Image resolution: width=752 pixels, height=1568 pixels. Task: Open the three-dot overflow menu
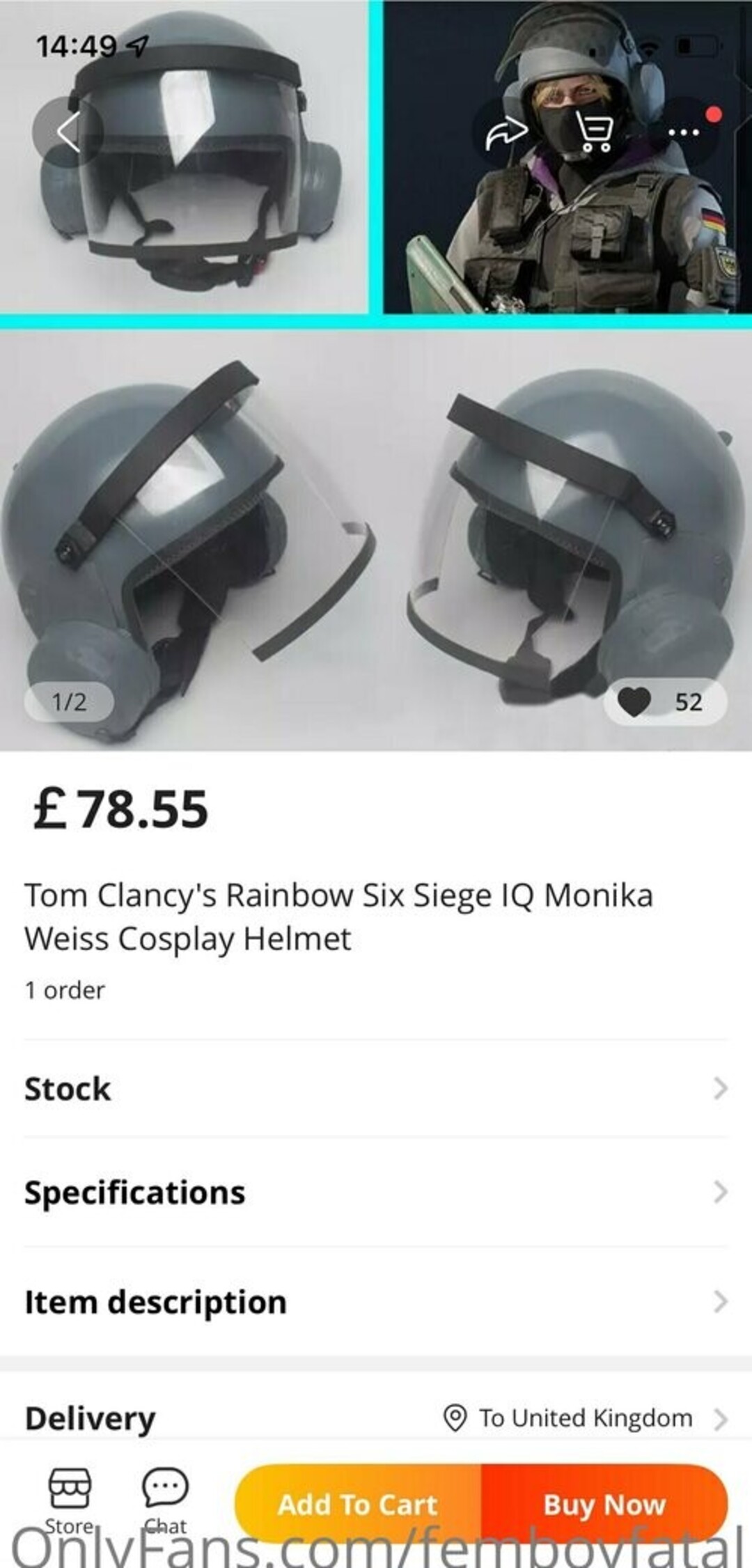click(x=683, y=132)
